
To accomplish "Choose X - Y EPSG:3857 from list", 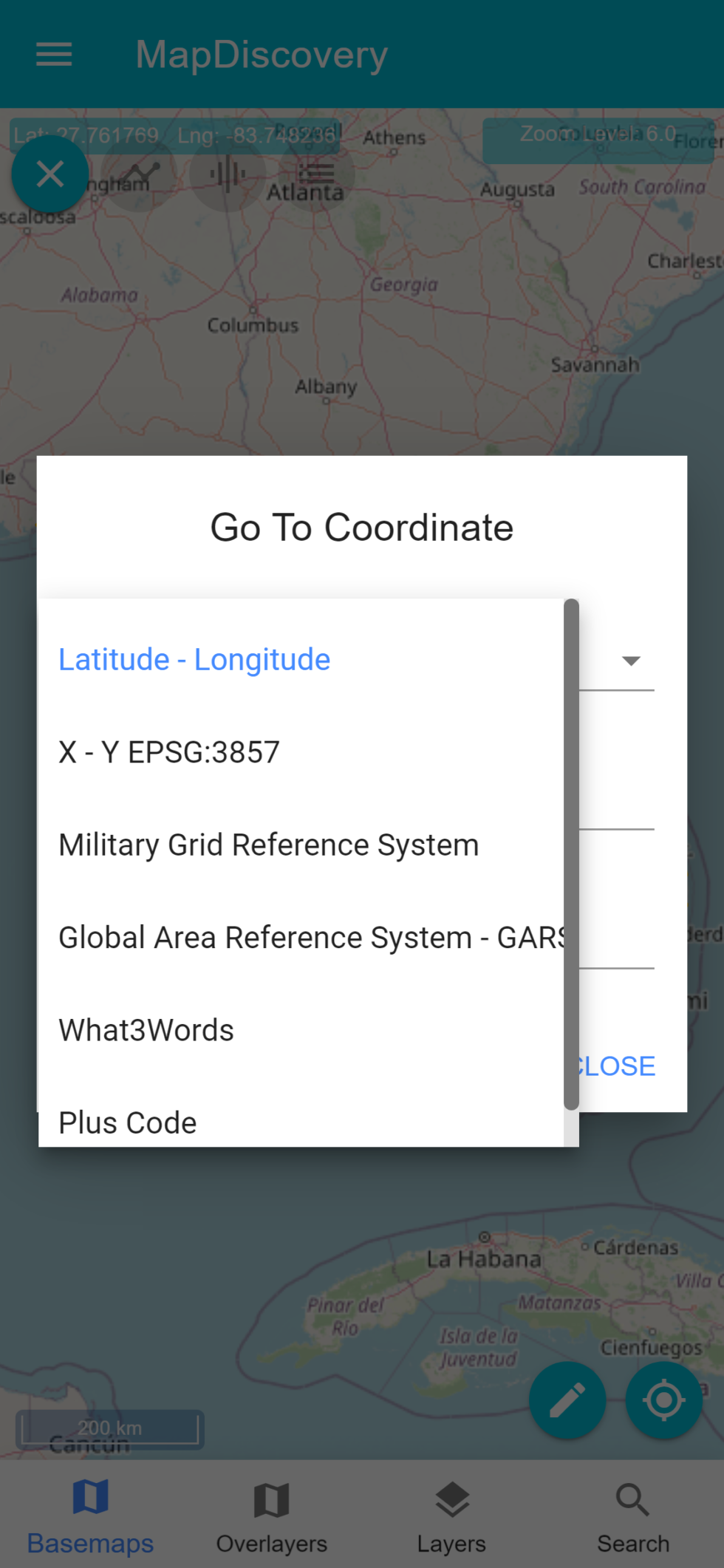I will [x=168, y=751].
